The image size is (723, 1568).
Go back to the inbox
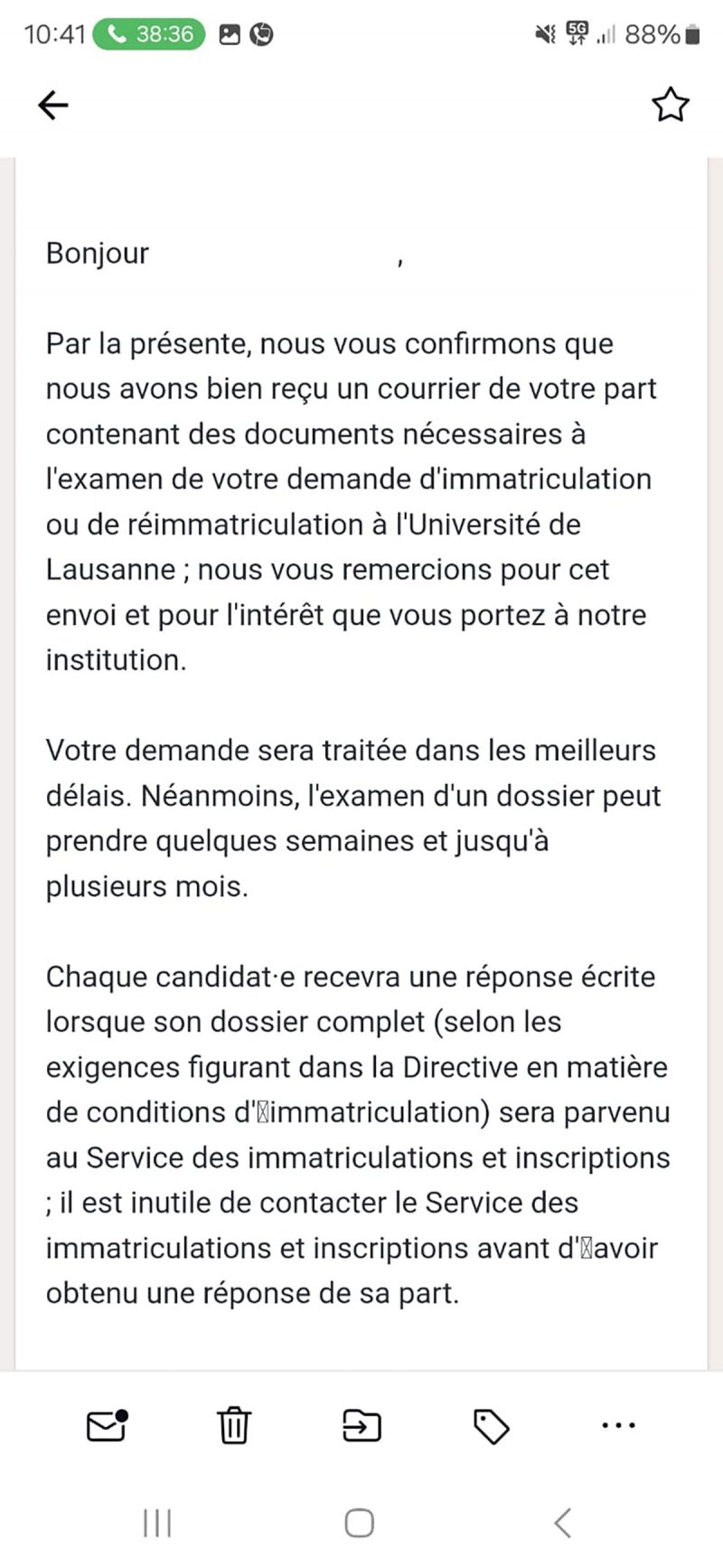[53, 106]
